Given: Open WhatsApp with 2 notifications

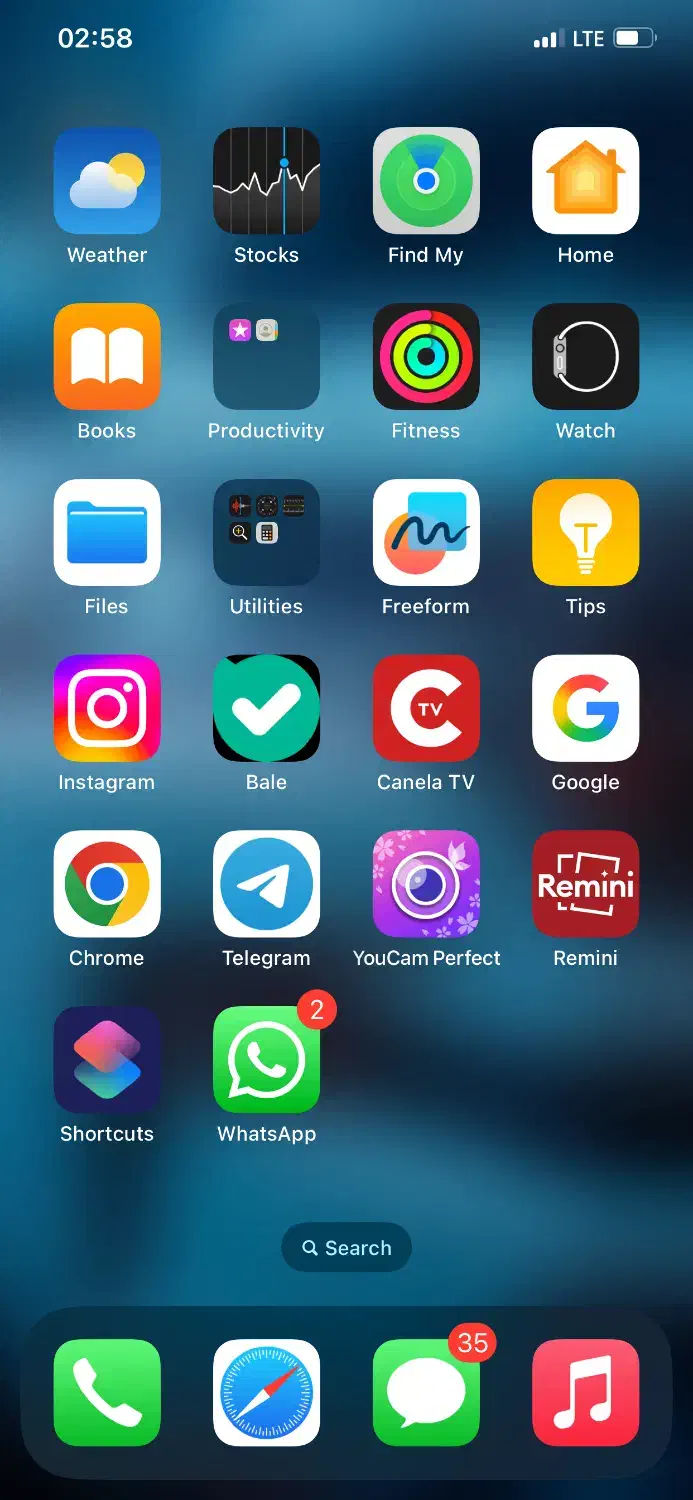Looking at the screenshot, I should [266, 1060].
